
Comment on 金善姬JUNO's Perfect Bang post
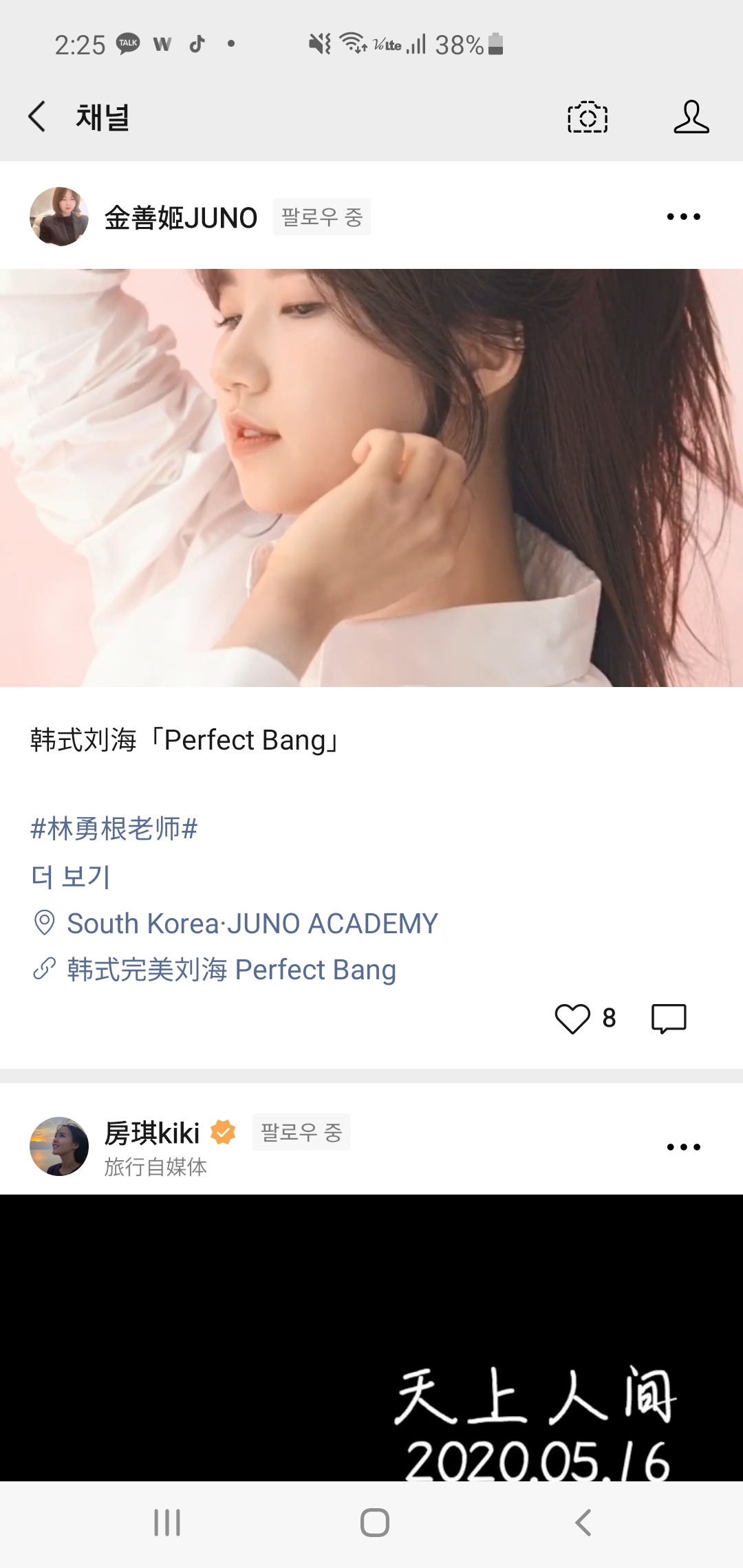pos(669,1019)
